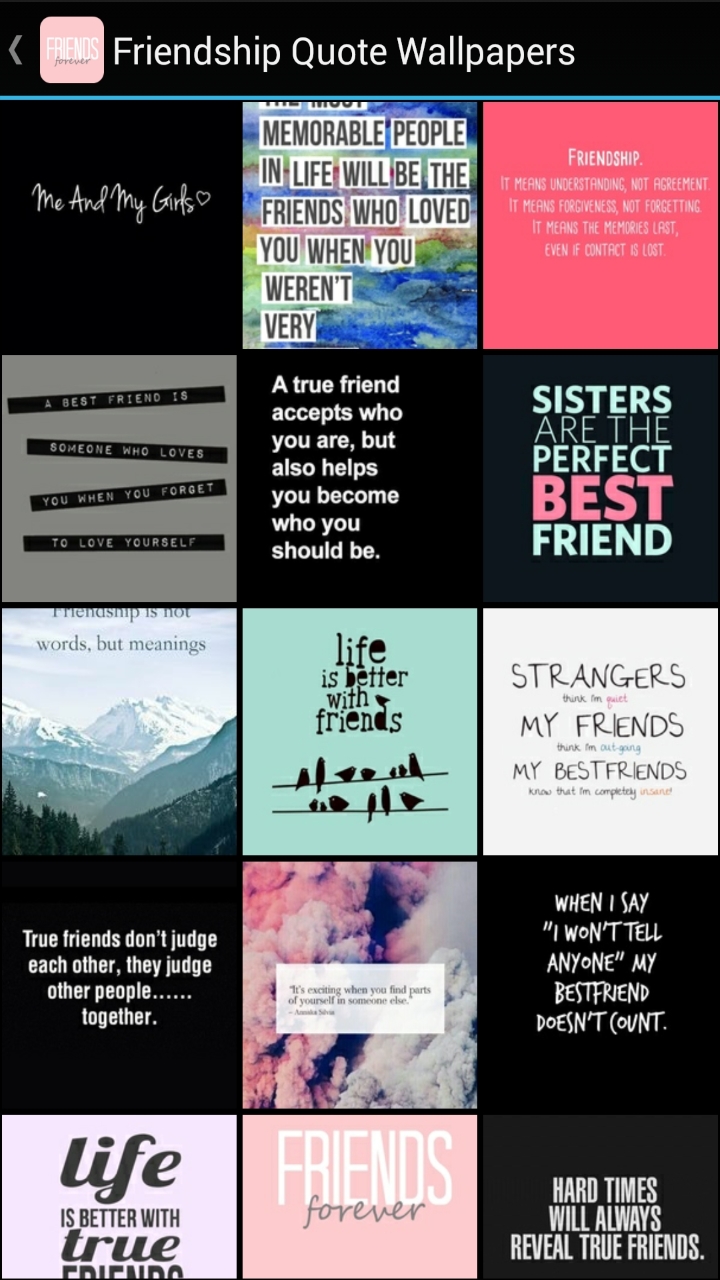The image size is (720, 1280).
Task: Open 'Sisters are the perfect best friend' wallpaper
Action: (600, 478)
